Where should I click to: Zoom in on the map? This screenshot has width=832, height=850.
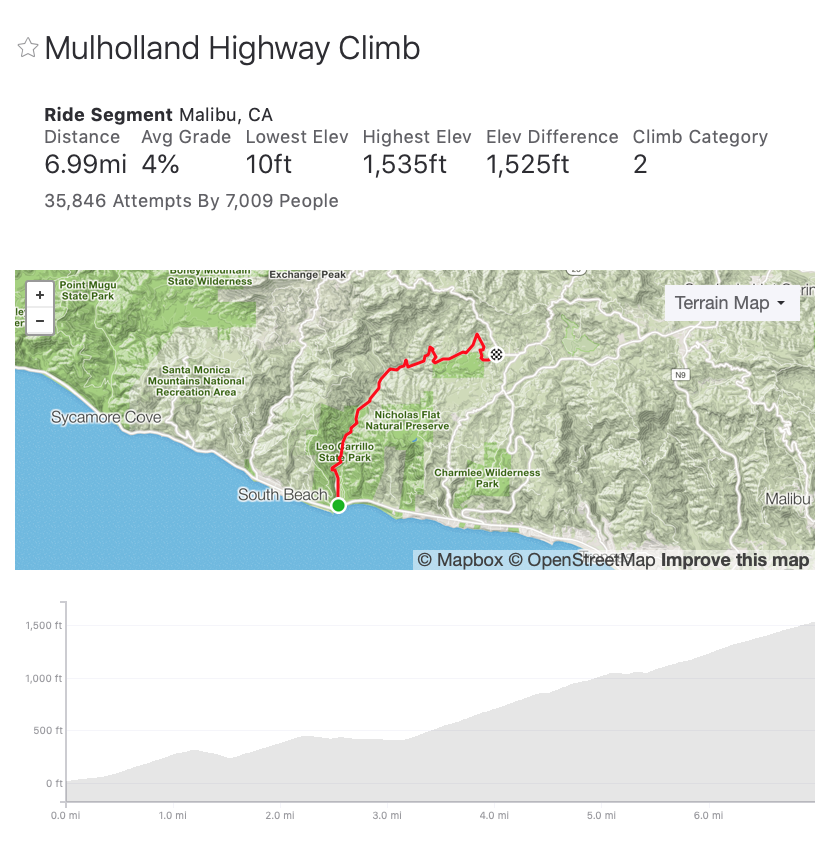coord(39,295)
